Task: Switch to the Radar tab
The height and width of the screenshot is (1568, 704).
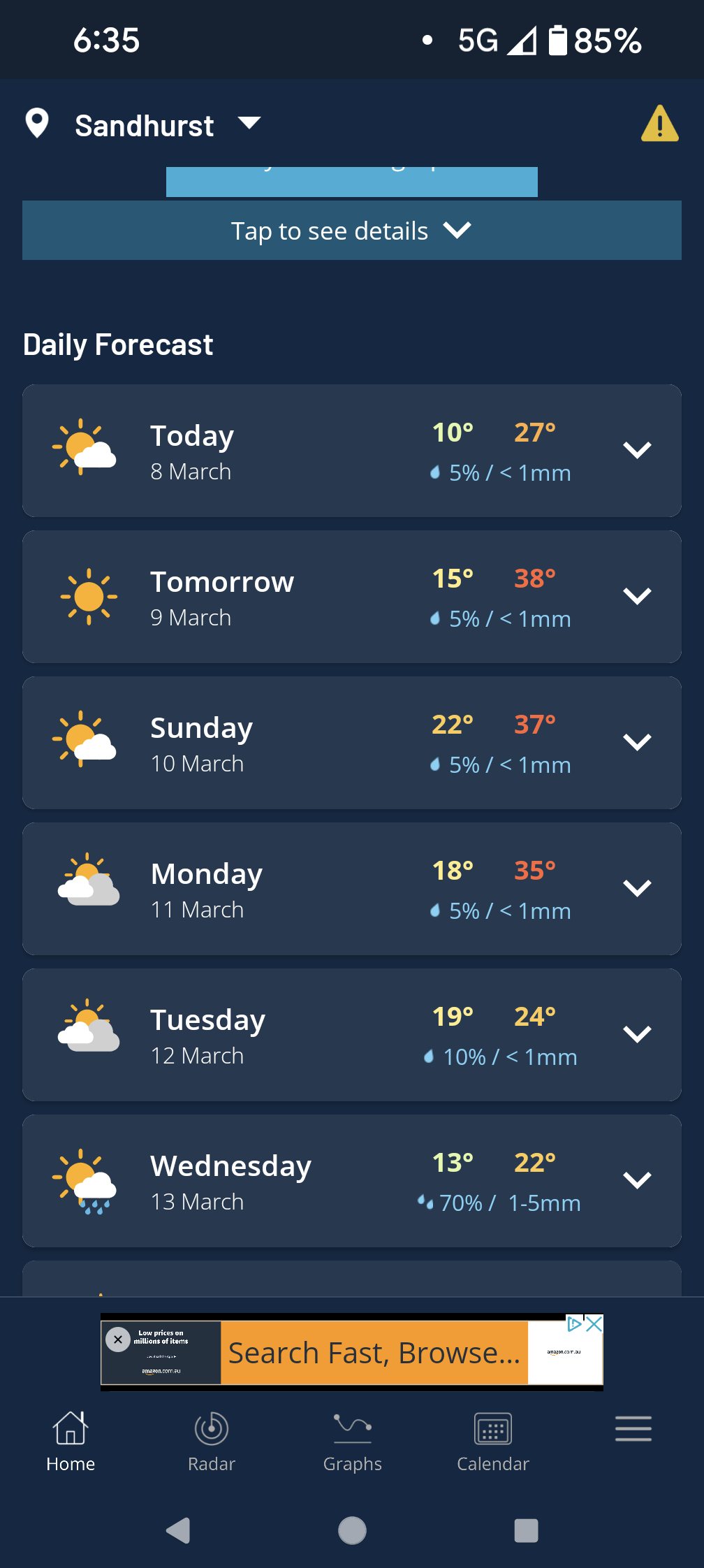Action: pyautogui.click(x=212, y=1441)
